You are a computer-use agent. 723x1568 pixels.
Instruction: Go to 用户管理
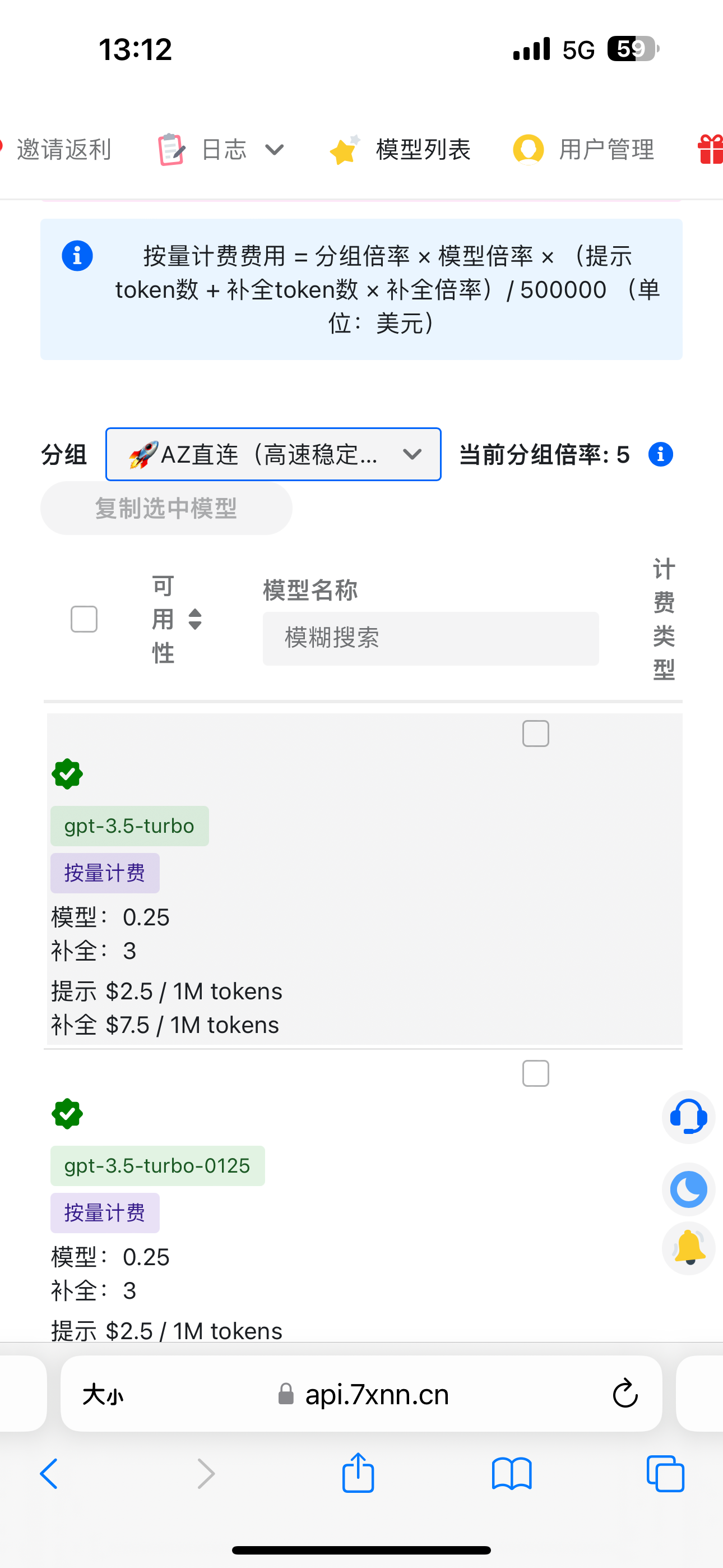click(x=583, y=150)
